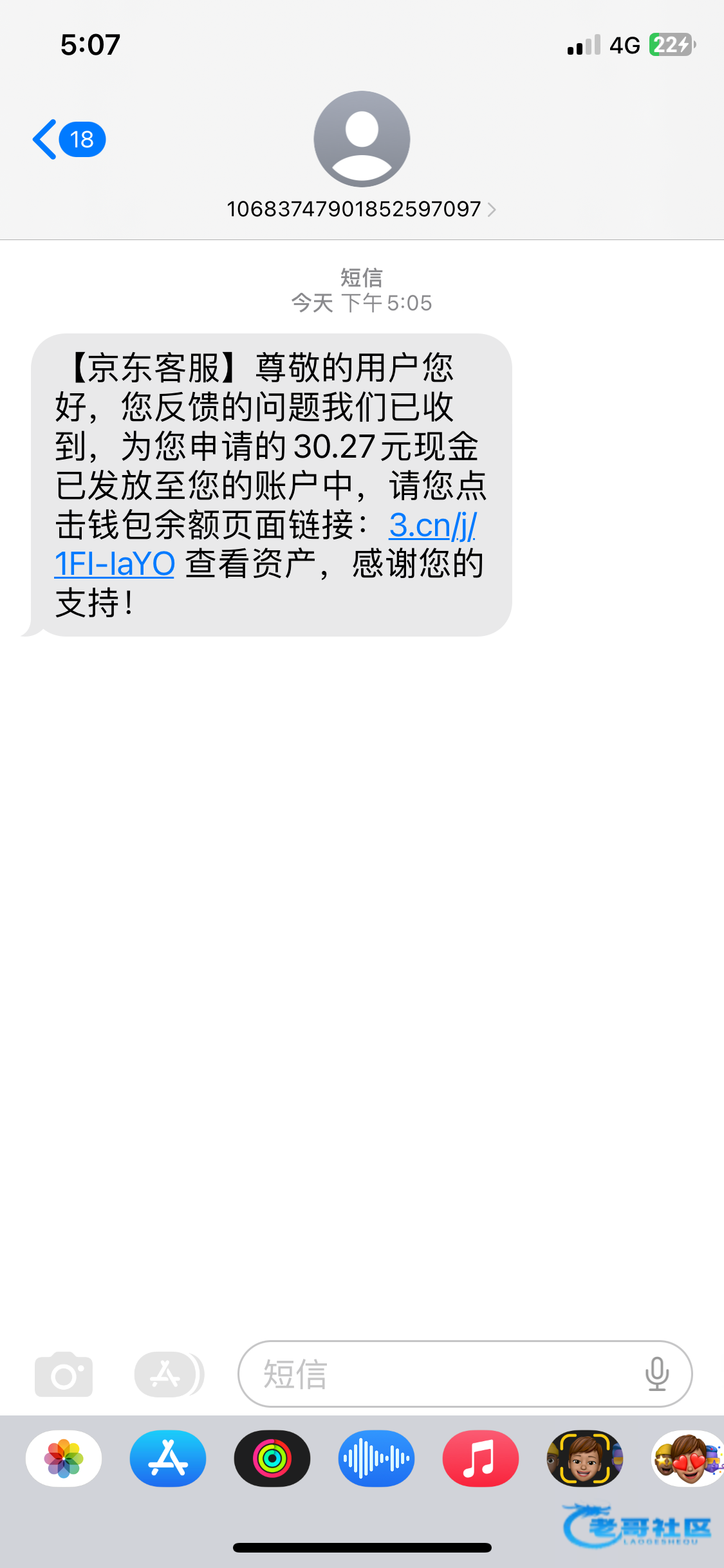The image size is (724, 1568).
Task: Open the Memoji stickers app
Action: point(687,1459)
